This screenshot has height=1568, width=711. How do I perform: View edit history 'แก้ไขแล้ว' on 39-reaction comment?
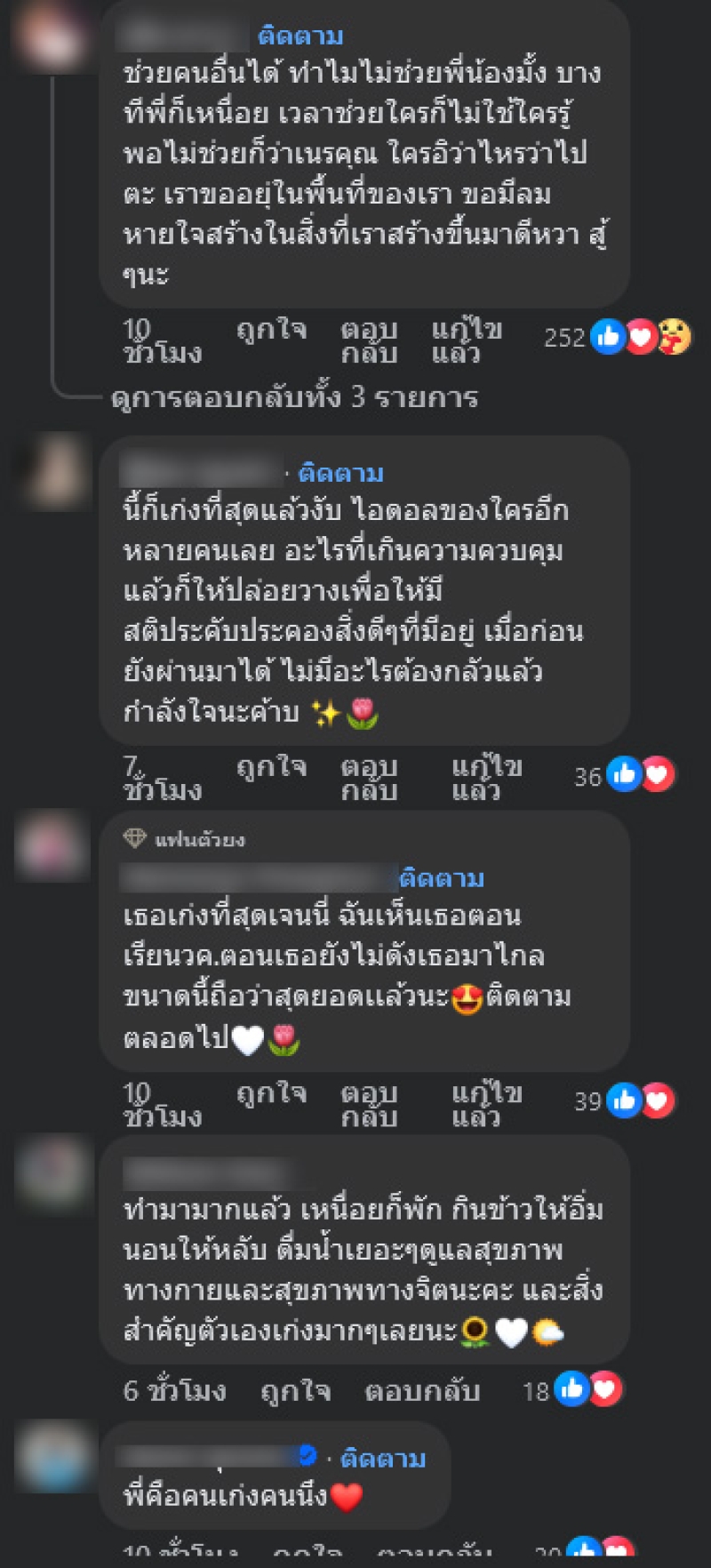coord(485,1105)
